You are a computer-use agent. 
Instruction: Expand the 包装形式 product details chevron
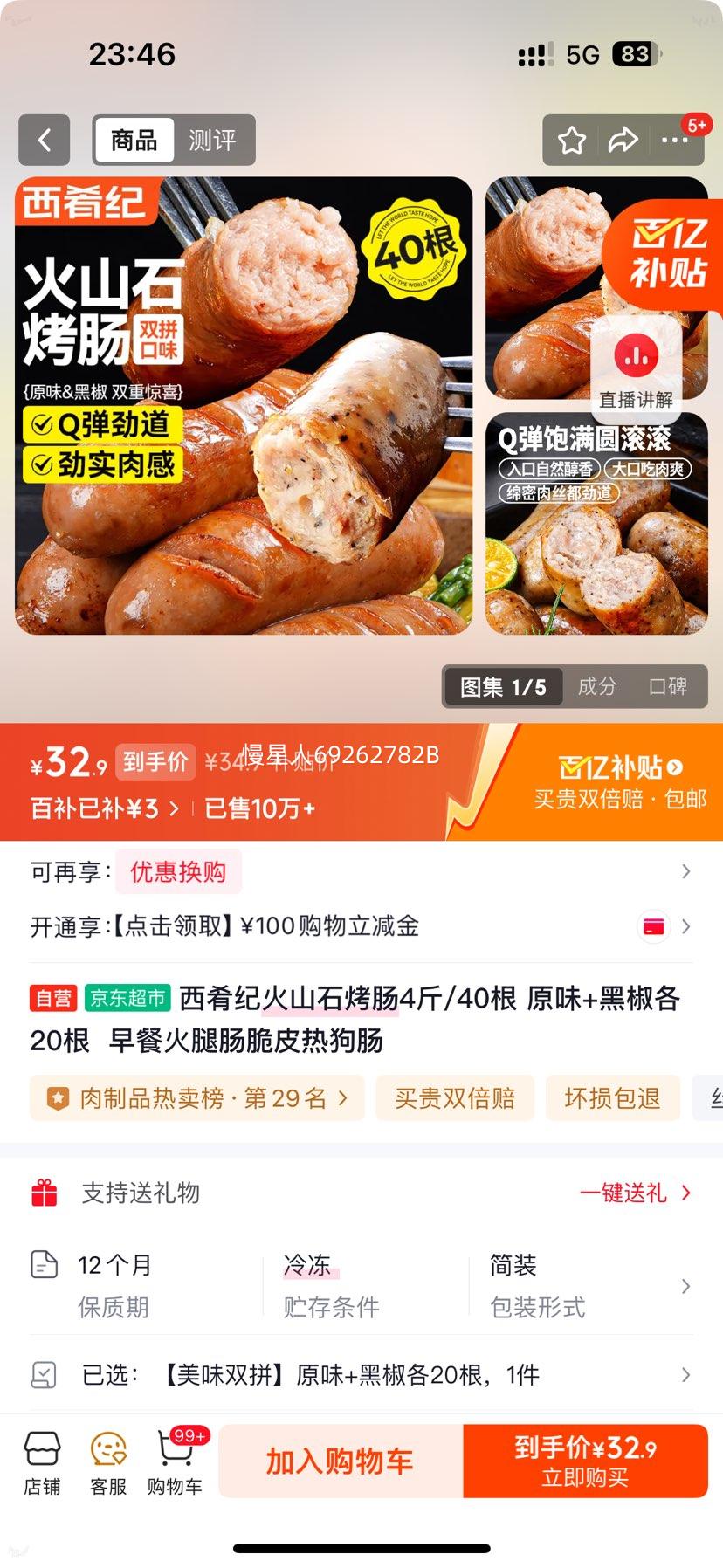[x=687, y=1286]
